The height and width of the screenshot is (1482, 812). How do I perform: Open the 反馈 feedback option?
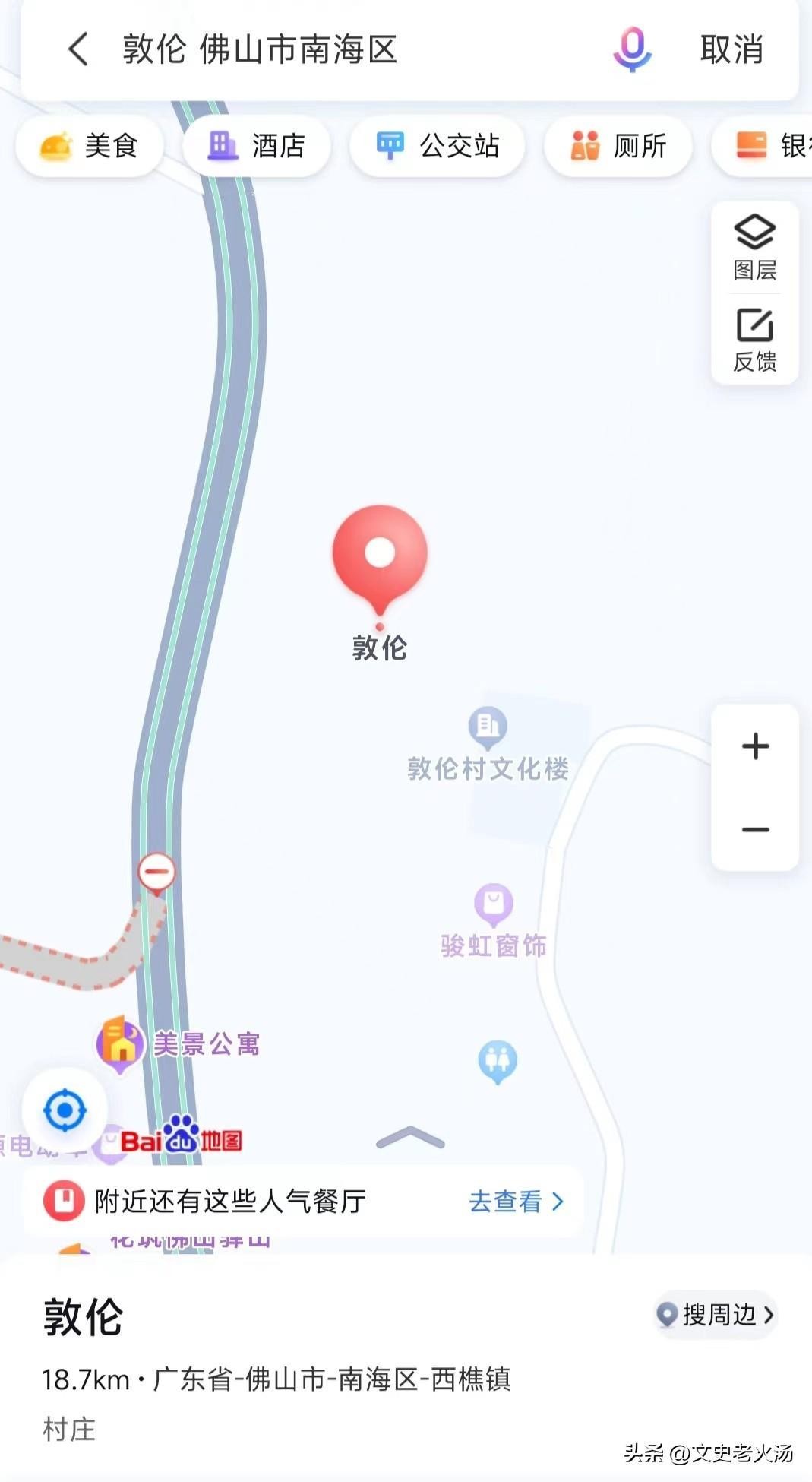tap(754, 339)
